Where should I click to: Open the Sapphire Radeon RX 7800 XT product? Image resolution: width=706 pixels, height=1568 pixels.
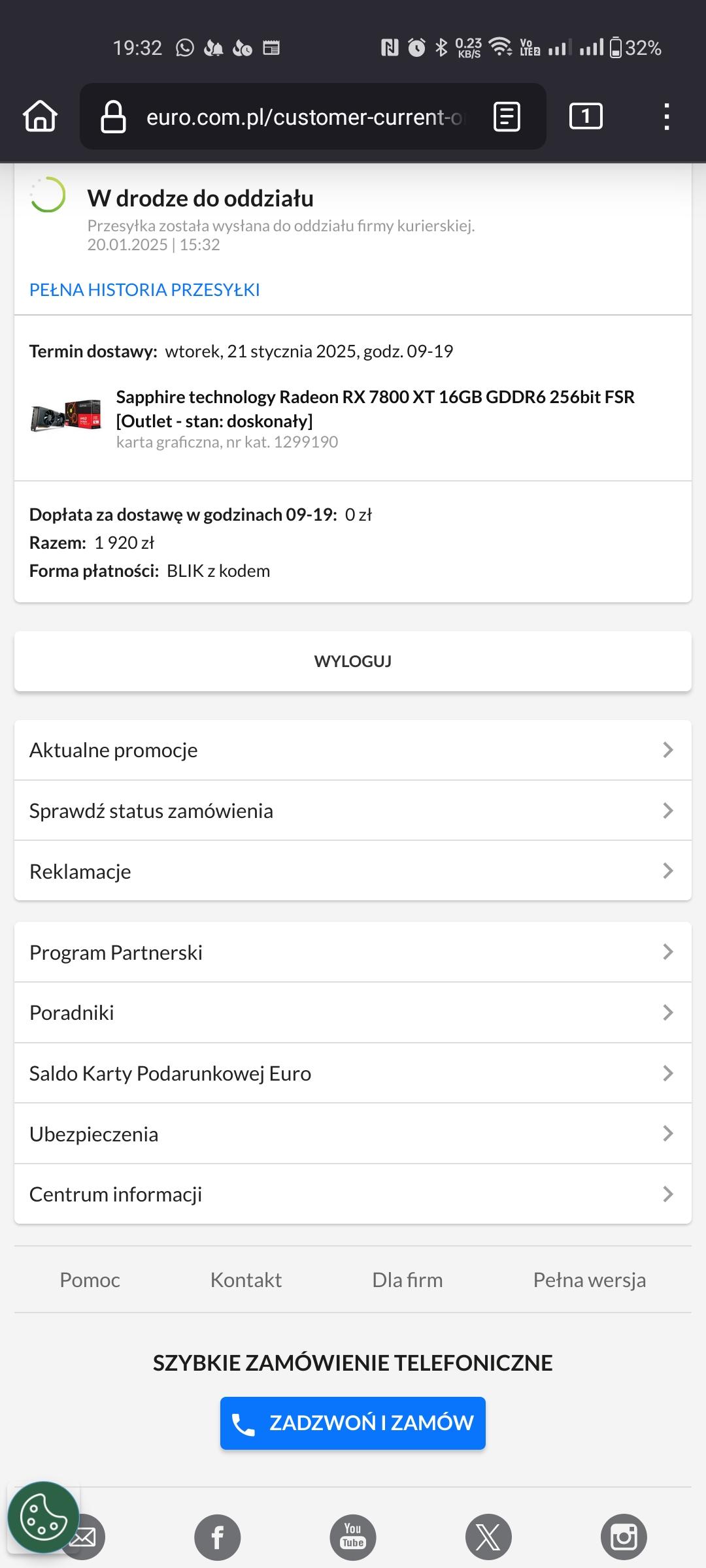tap(375, 408)
